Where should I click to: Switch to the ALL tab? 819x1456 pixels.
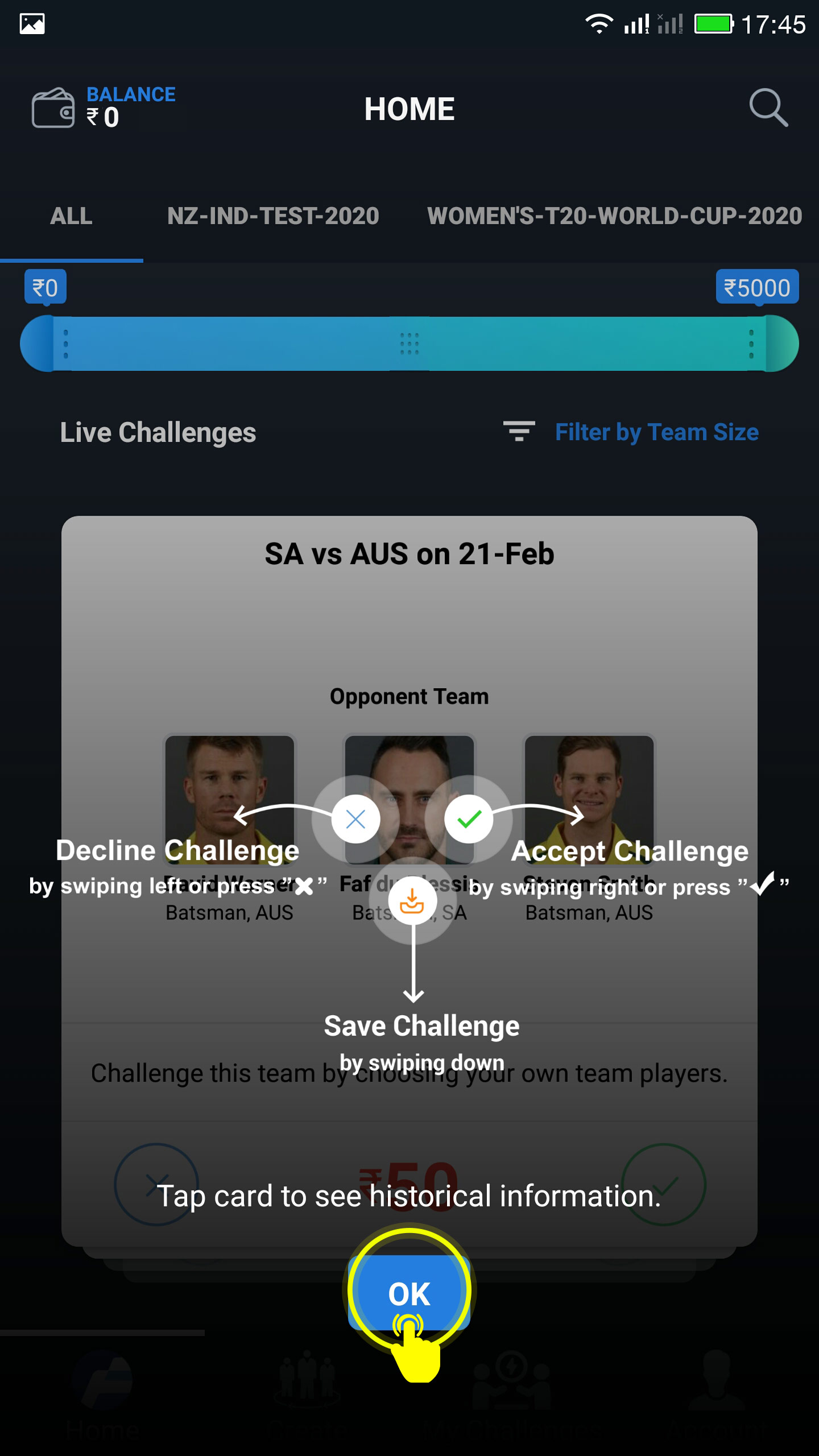click(x=71, y=216)
